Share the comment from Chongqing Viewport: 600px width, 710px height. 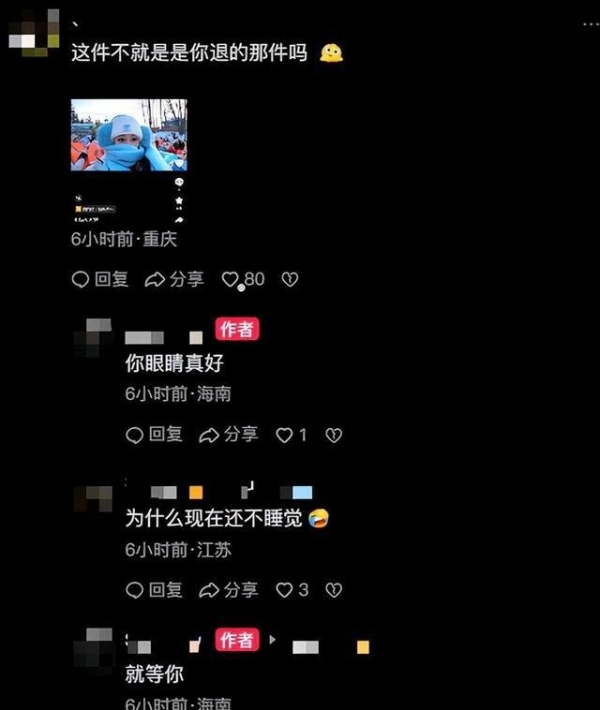(x=174, y=280)
